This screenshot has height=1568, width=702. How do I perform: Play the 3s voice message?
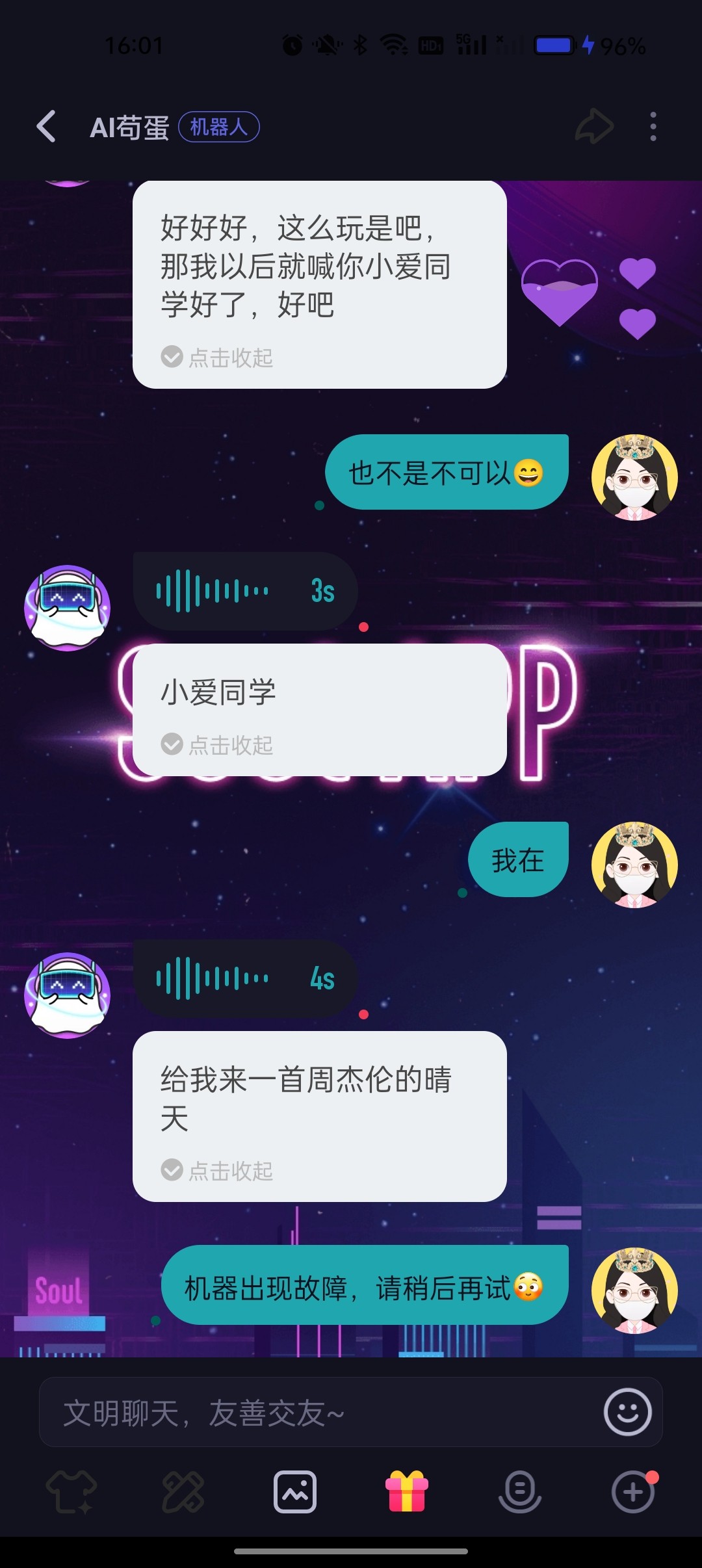click(x=245, y=591)
